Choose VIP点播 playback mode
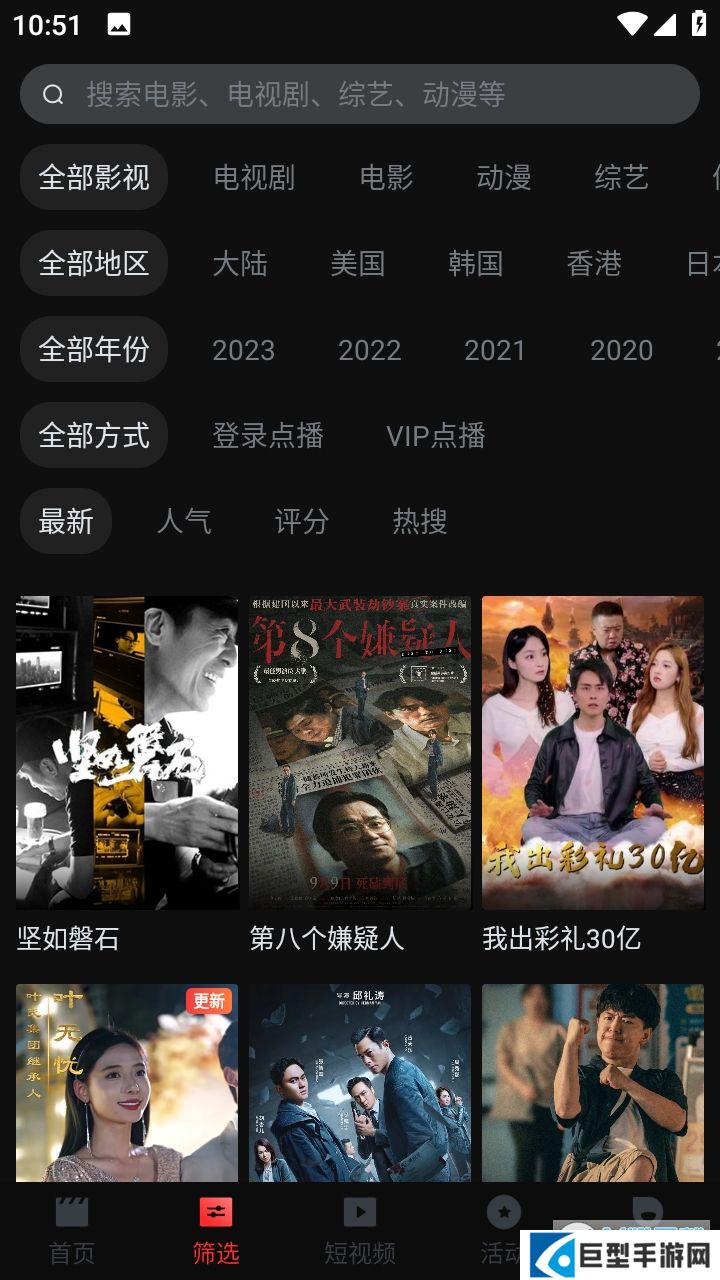 click(436, 435)
